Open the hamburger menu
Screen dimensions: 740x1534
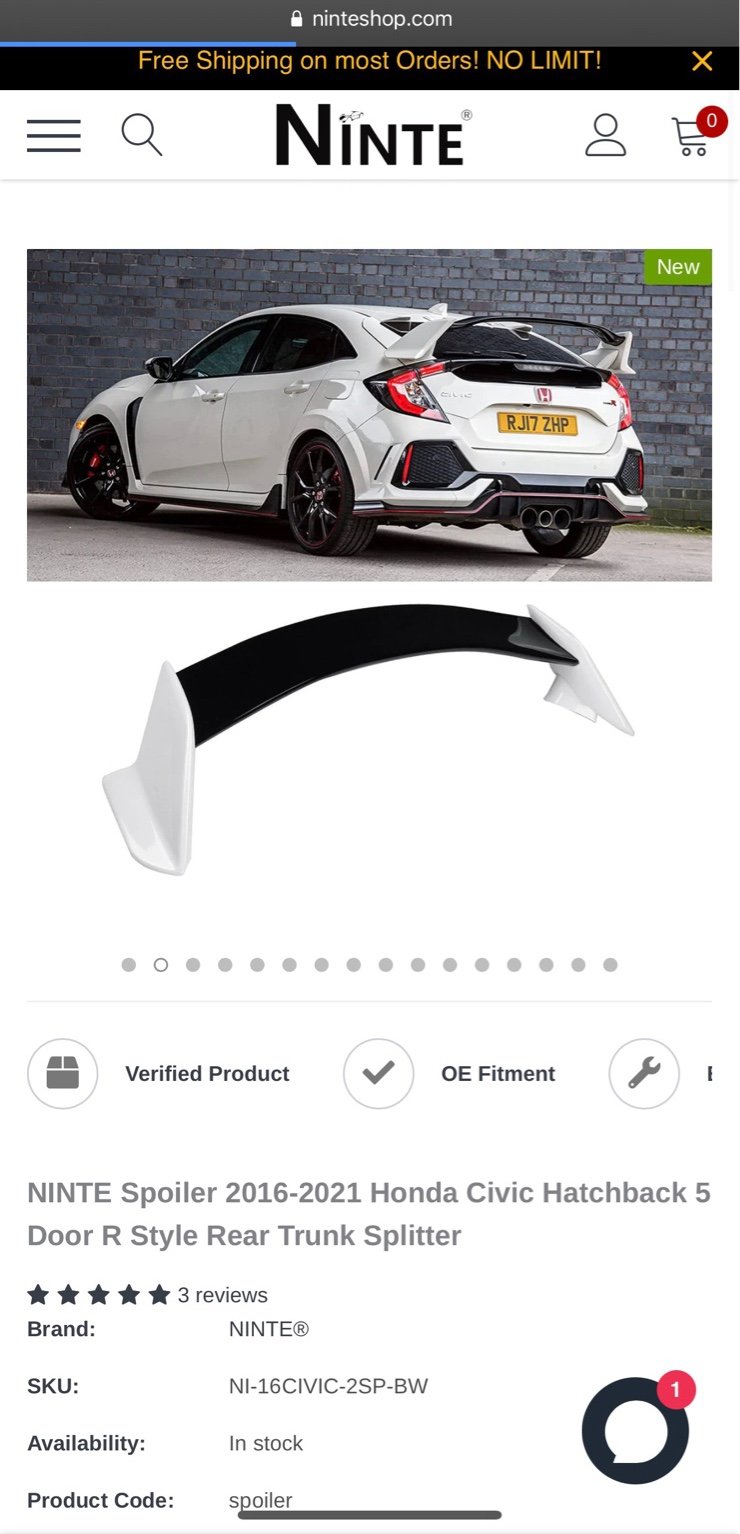coord(54,136)
